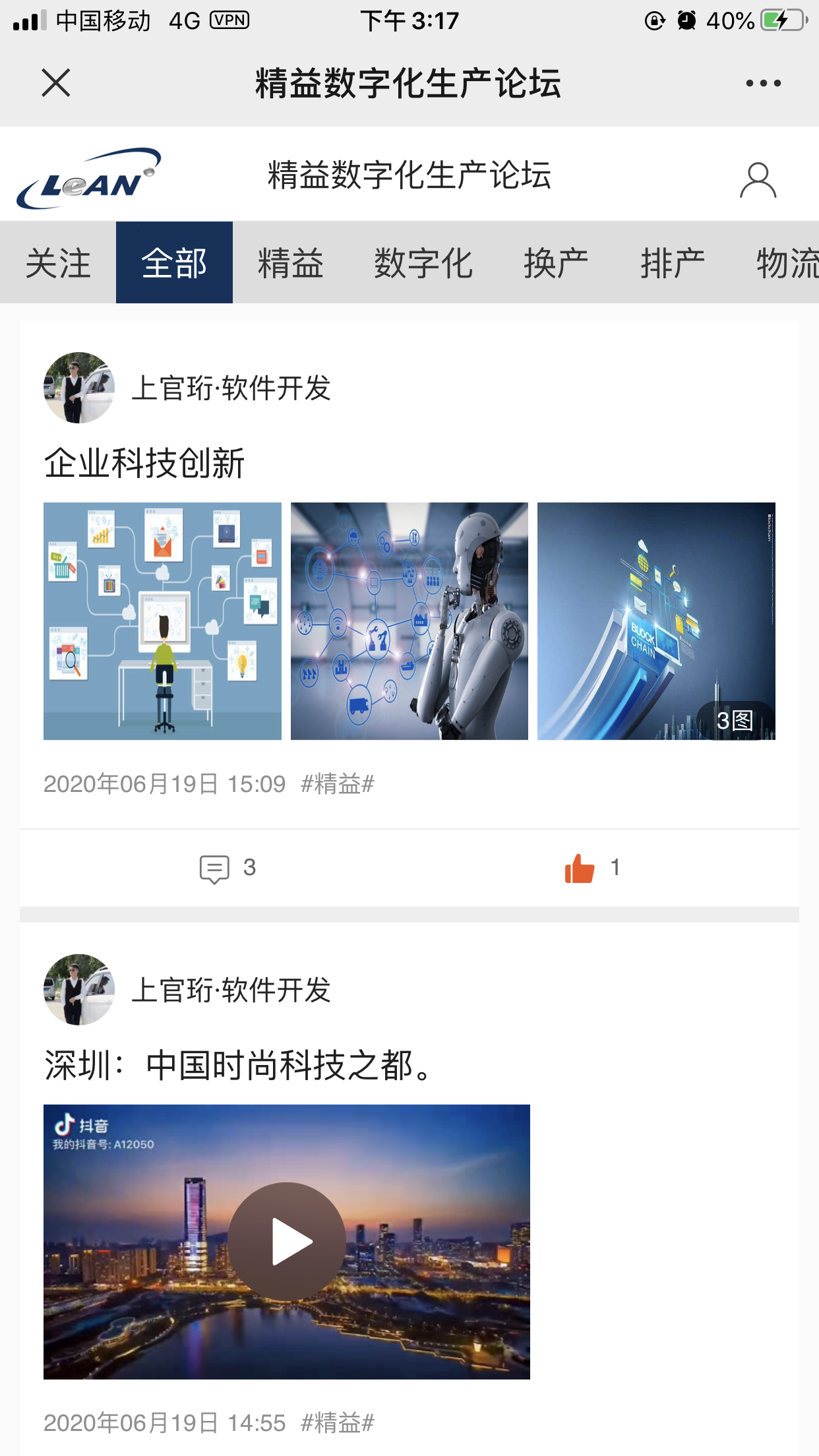Screen dimensions: 819x1456
Task: Open the author avatar above 企业科技创新
Action: (79, 388)
